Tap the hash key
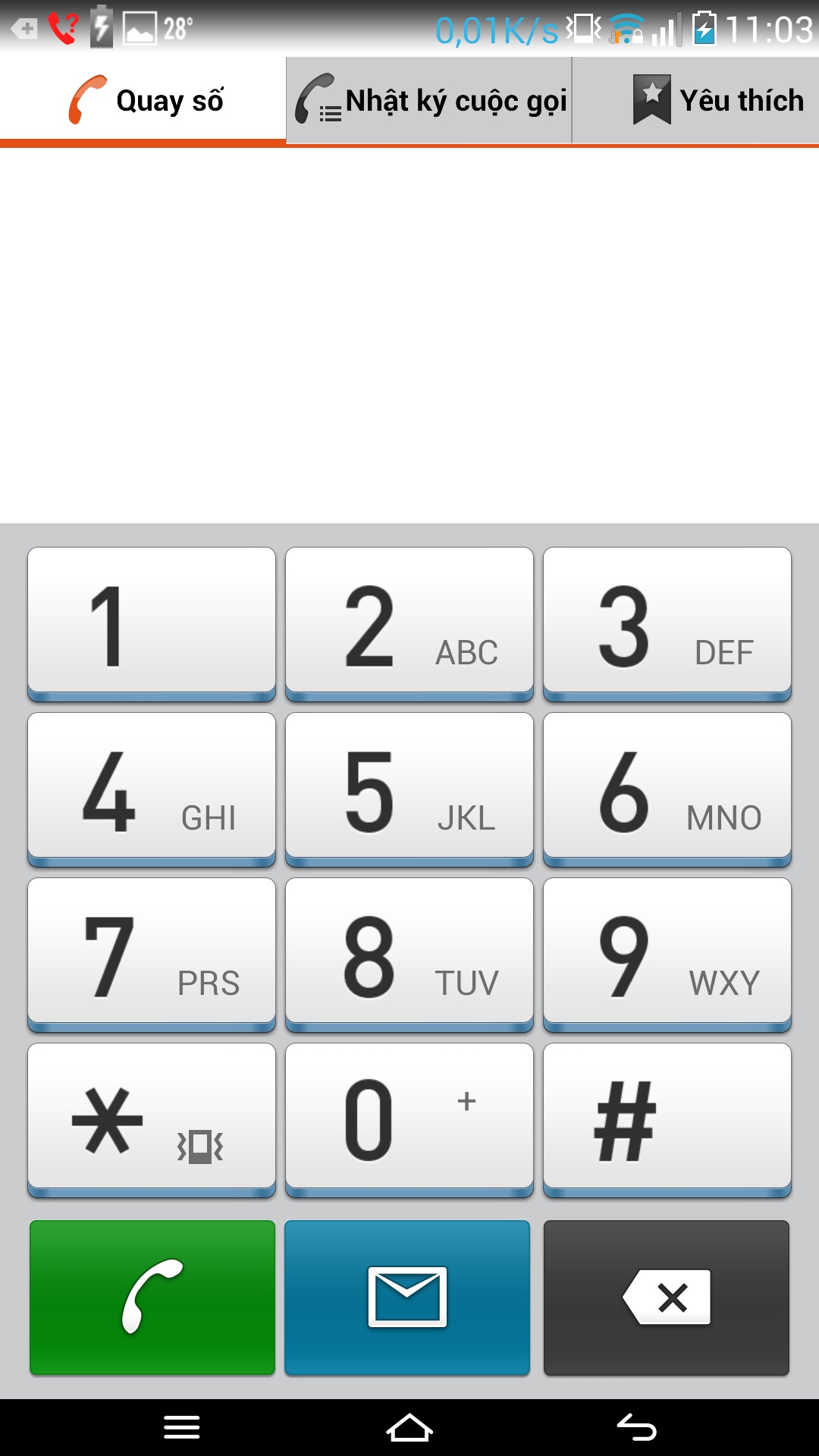Viewport: 819px width, 1456px height. click(667, 1120)
